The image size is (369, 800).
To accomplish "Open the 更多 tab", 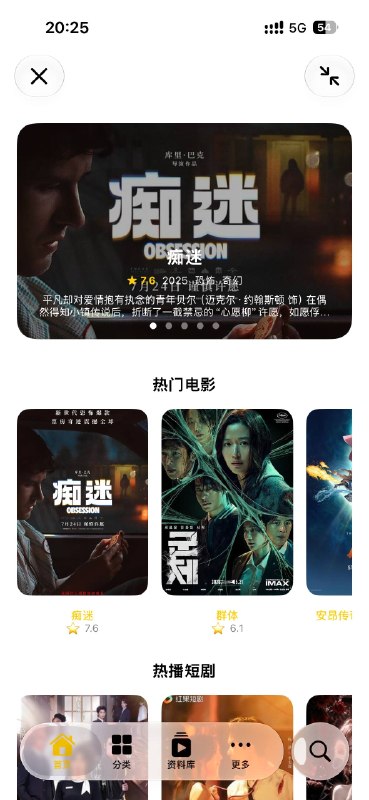I will tap(240, 751).
